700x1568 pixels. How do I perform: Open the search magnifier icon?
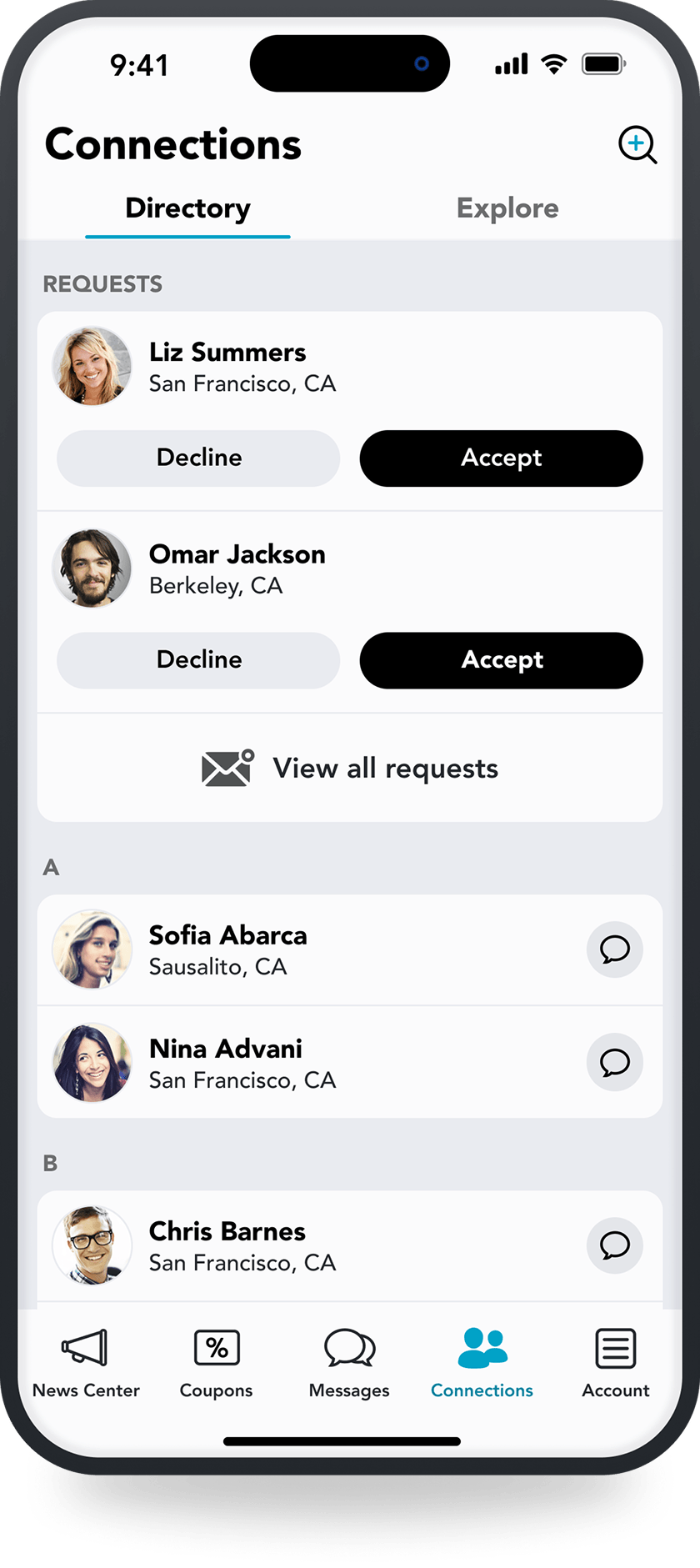637,144
